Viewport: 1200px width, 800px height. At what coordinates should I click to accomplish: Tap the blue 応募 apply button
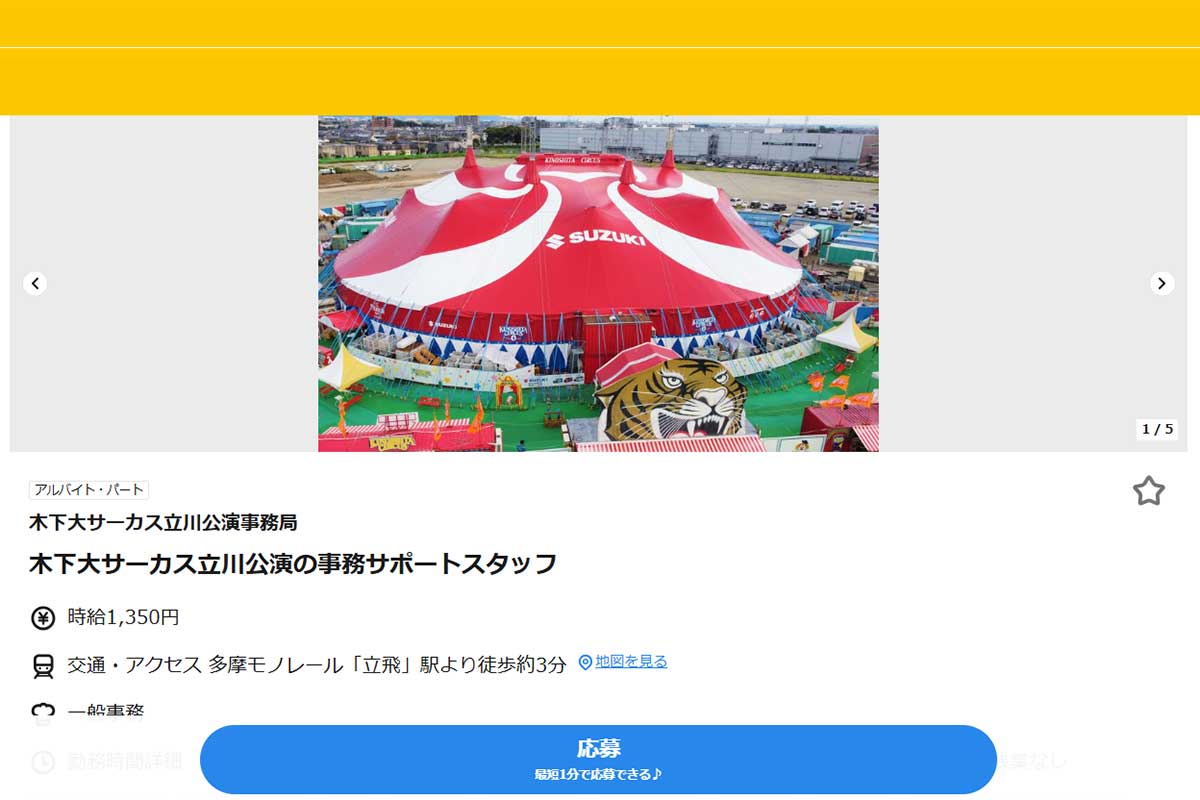tap(598, 759)
